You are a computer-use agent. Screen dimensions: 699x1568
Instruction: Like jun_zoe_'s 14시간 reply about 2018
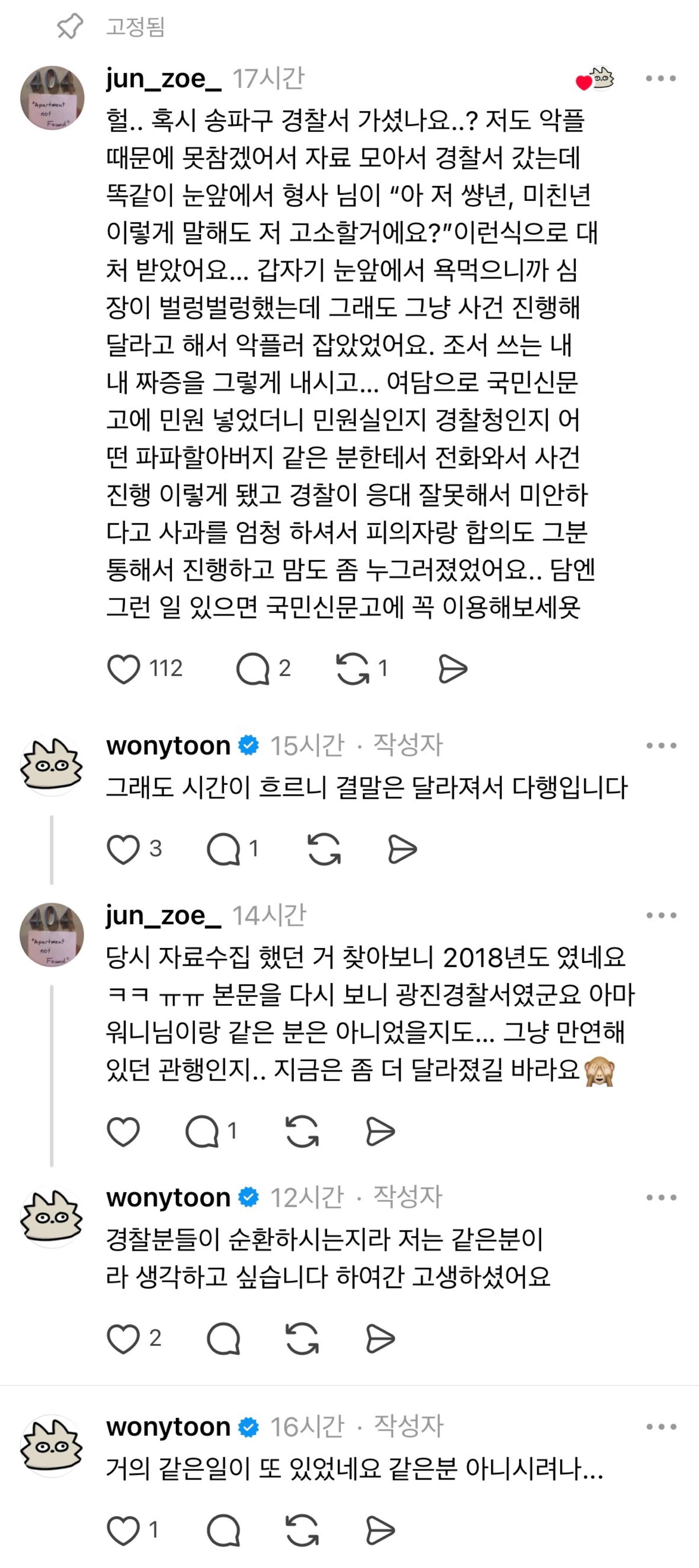click(123, 1131)
